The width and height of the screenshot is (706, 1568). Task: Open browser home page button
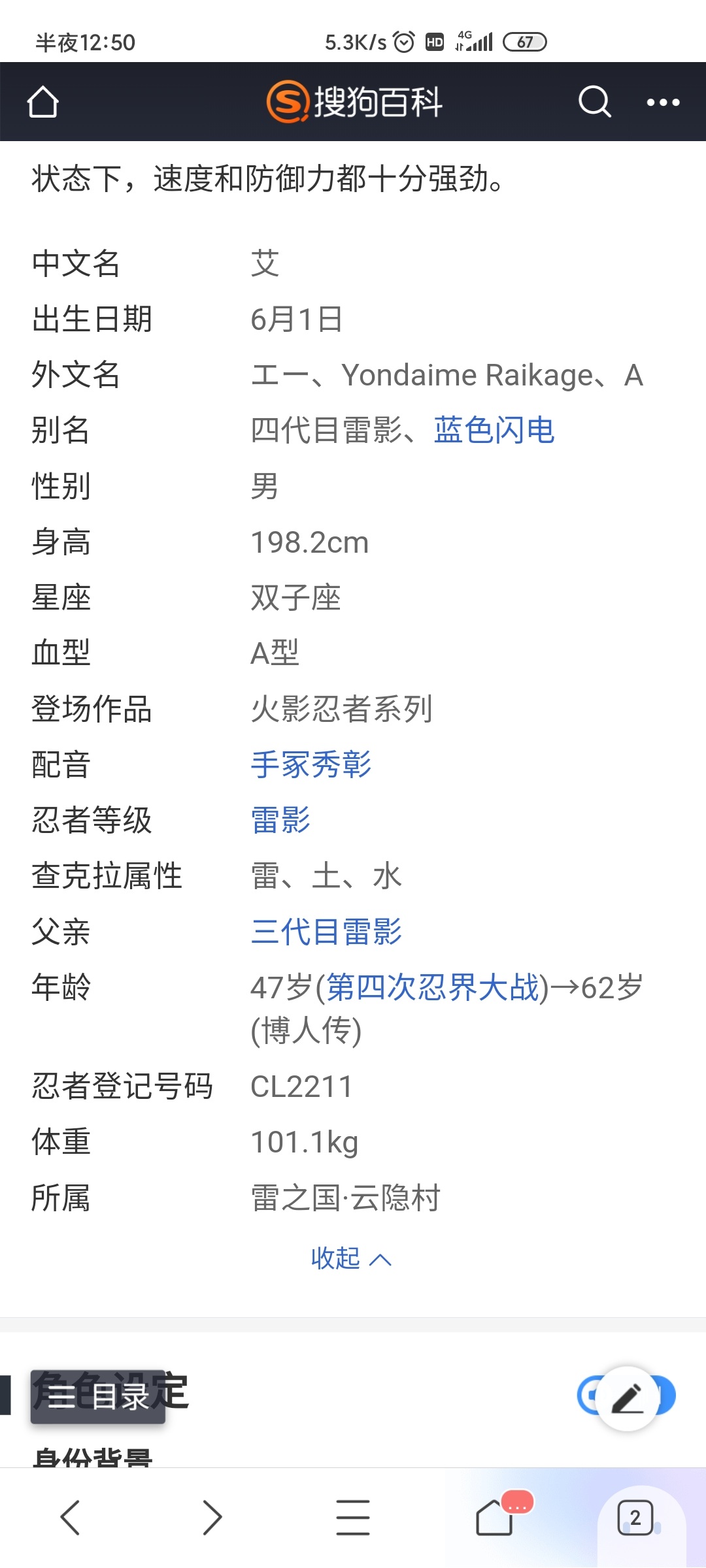496,1517
